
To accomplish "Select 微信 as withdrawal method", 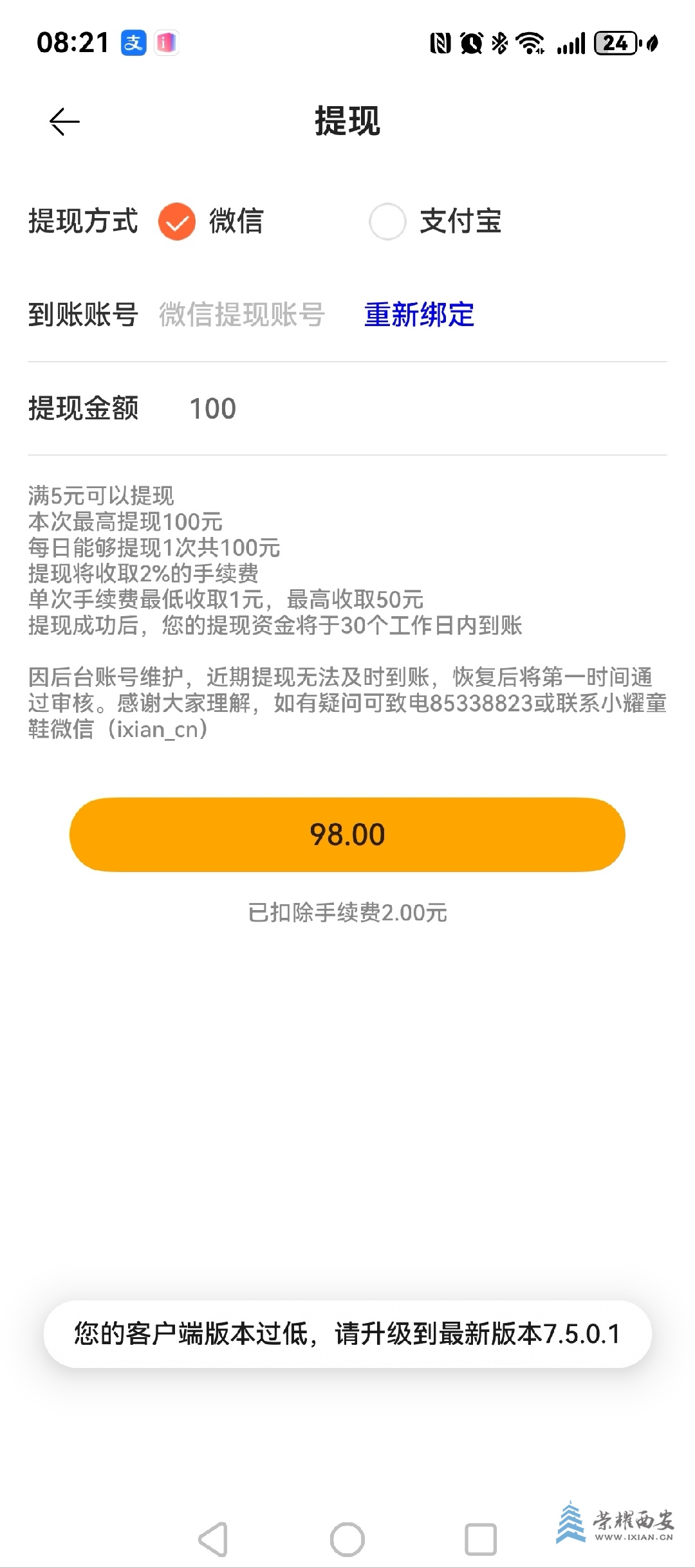I will (177, 221).
